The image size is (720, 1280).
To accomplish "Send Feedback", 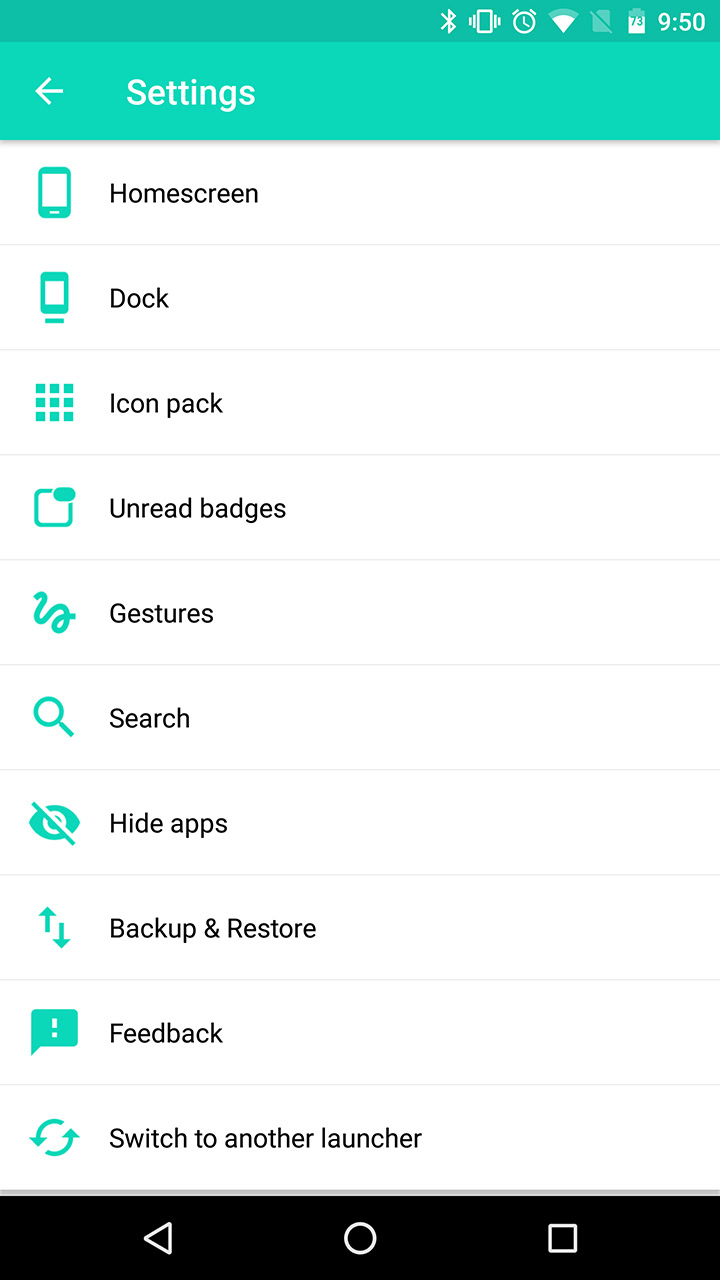I will pyautogui.click(x=166, y=1033).
